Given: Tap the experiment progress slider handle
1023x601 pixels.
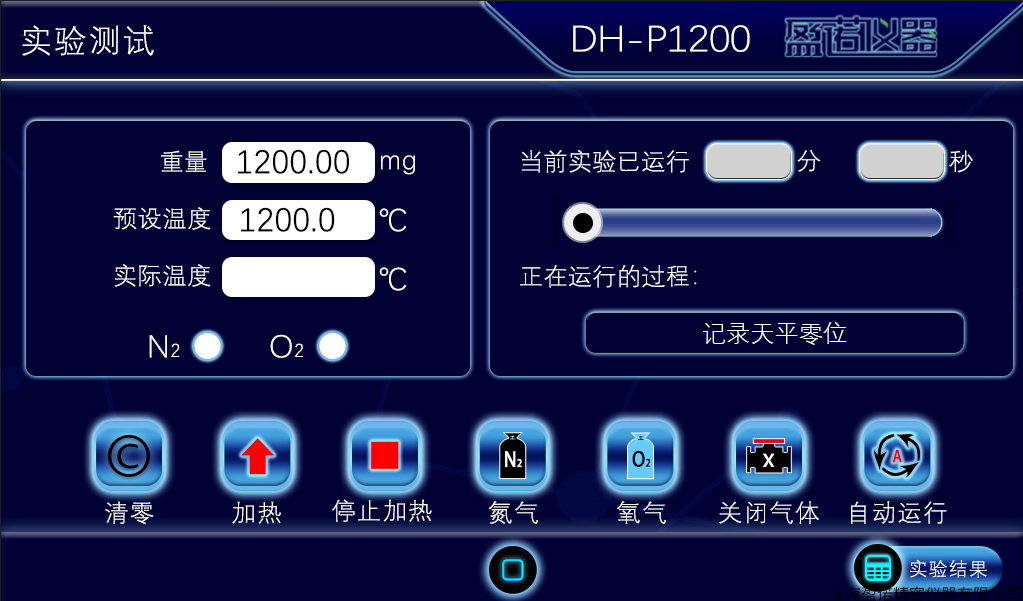Looking at the screenshot, I should pos(582,222).
